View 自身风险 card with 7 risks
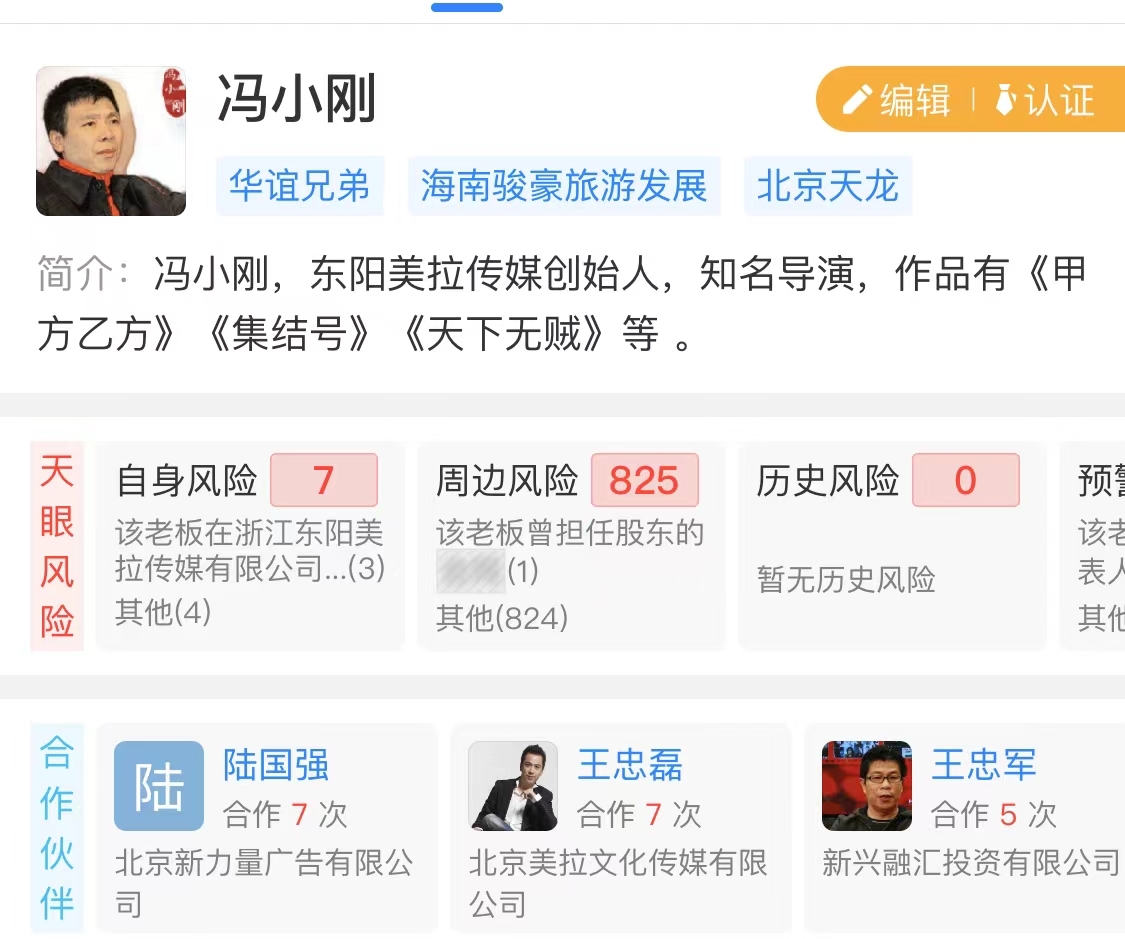 [x=250, y=545]
